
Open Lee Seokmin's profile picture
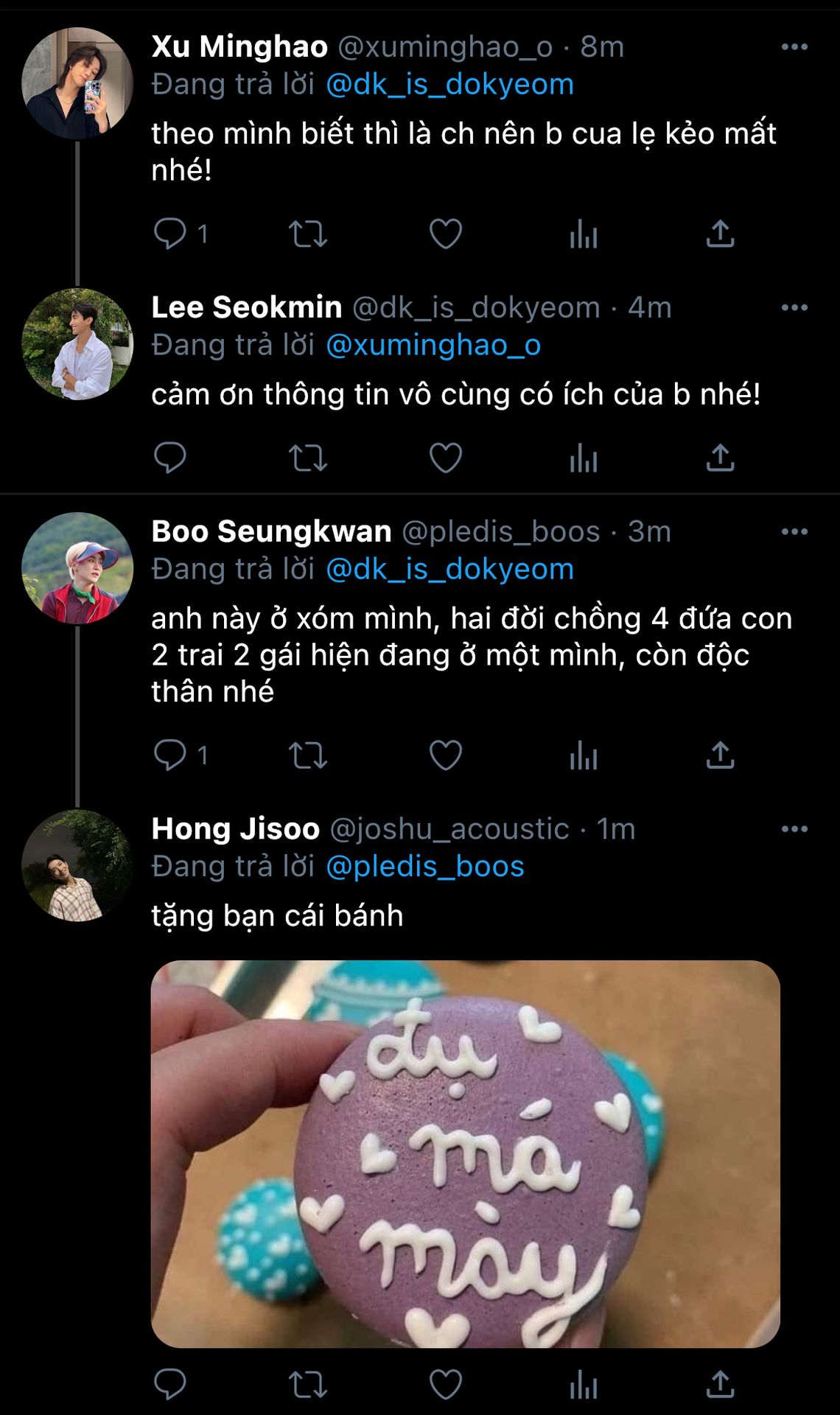click(77, 344)
